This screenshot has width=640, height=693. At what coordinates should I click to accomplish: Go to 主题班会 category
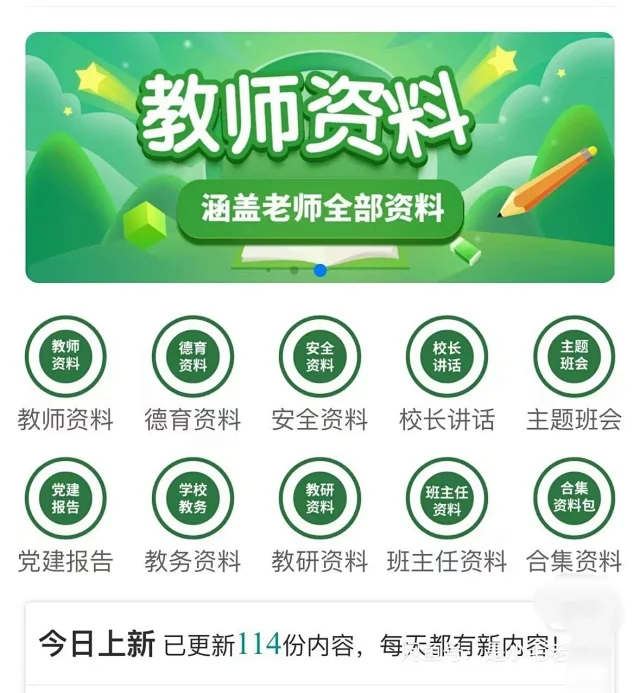(574, 357)
